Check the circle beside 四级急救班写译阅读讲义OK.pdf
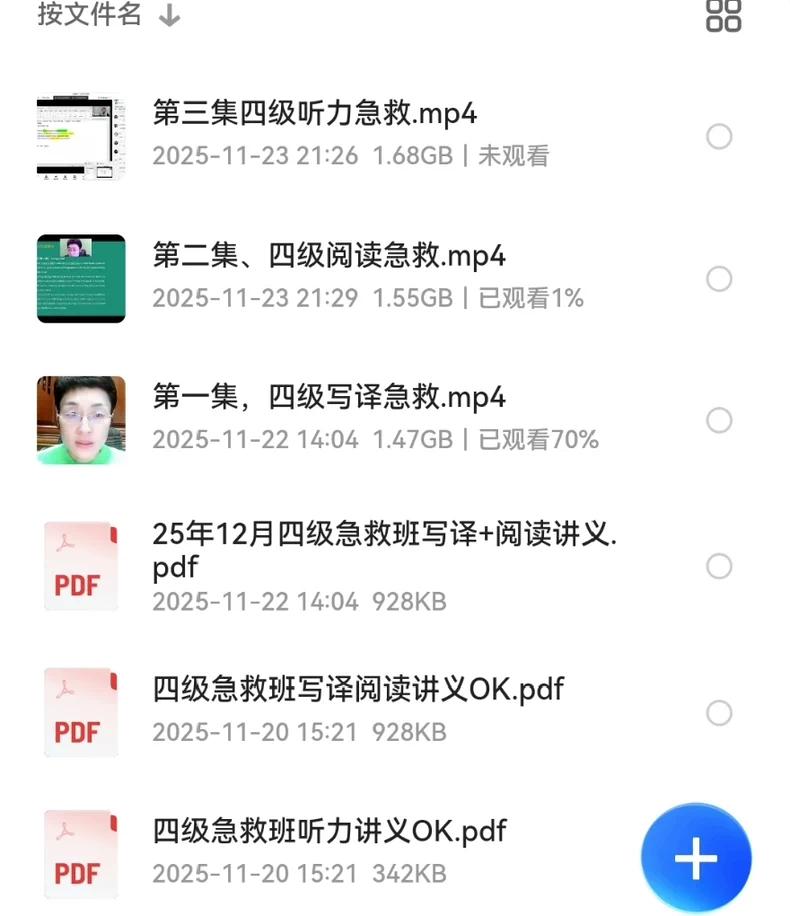The image size is (790, 916). [x=719, y=713]
